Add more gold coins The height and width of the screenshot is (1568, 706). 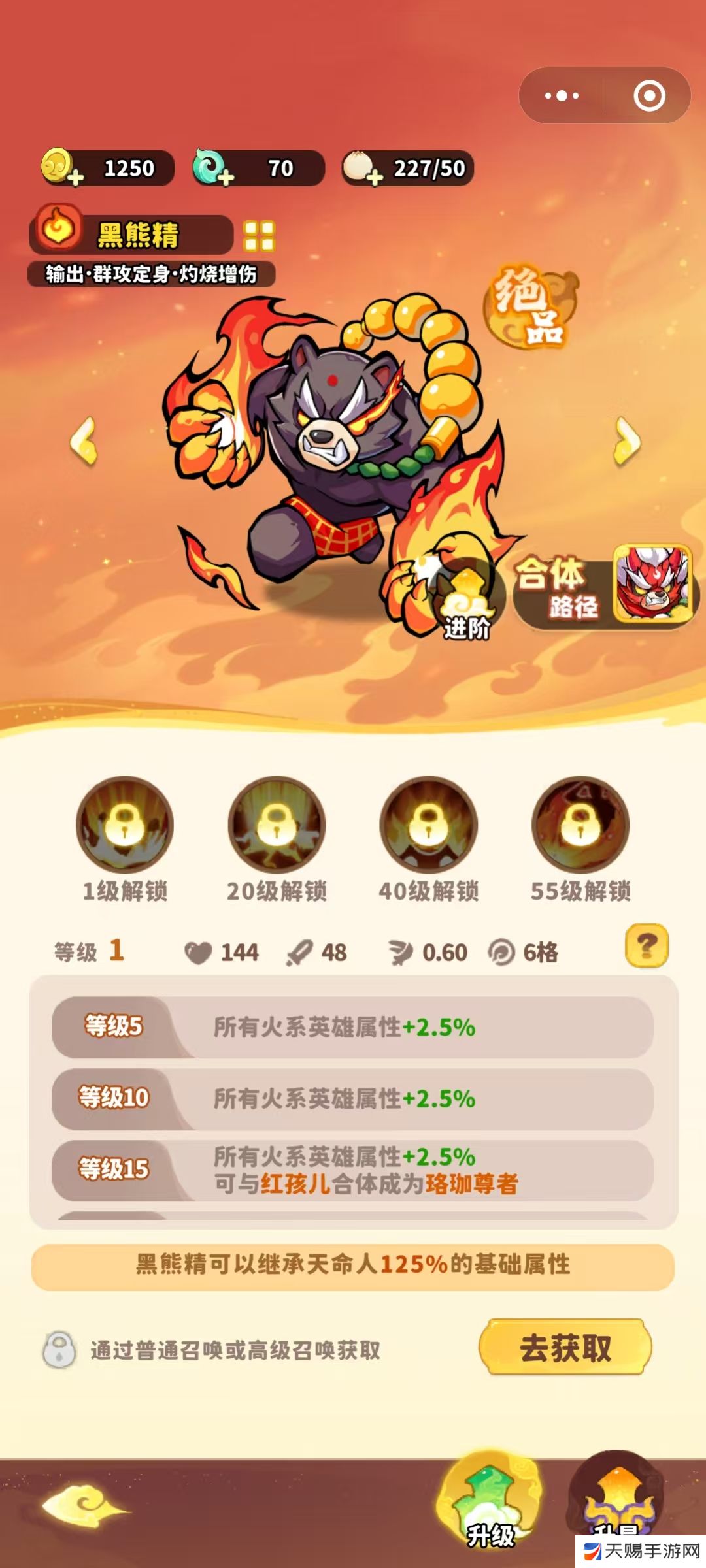tap(75, 178)
